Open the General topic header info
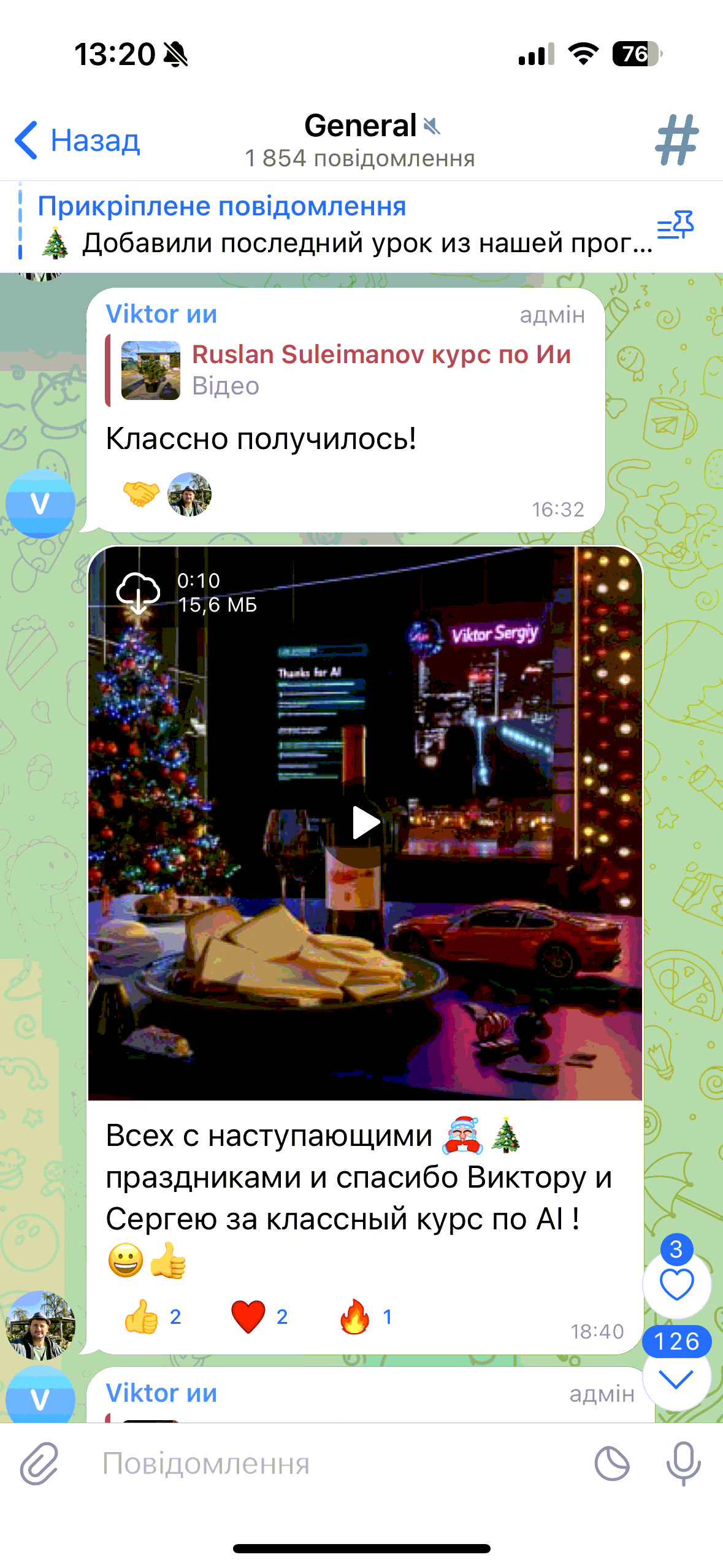 coord(361,140)
